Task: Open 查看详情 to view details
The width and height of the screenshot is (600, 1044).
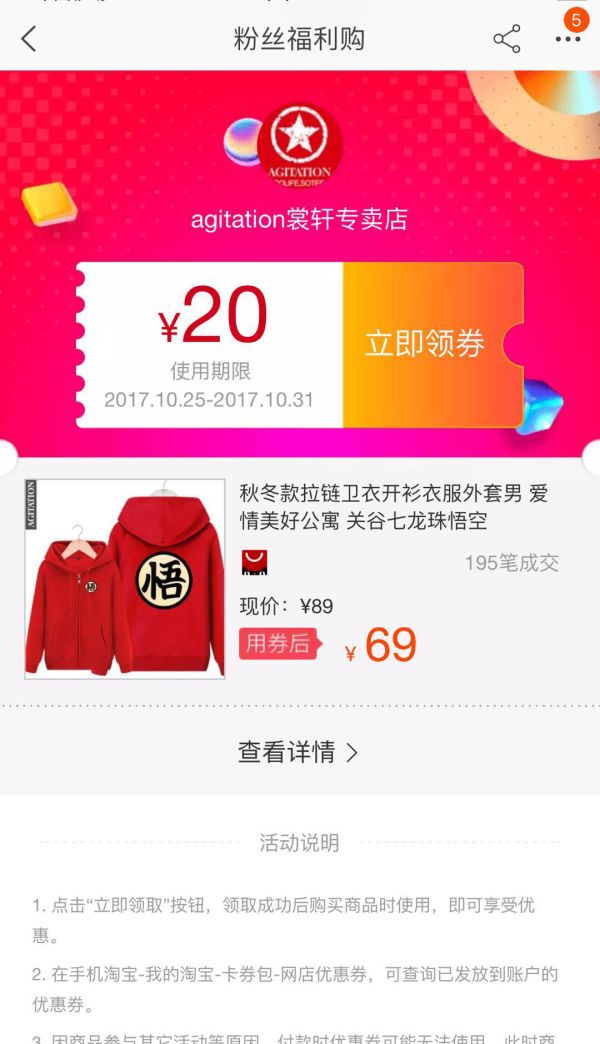Action: click(x=298, y=752)
